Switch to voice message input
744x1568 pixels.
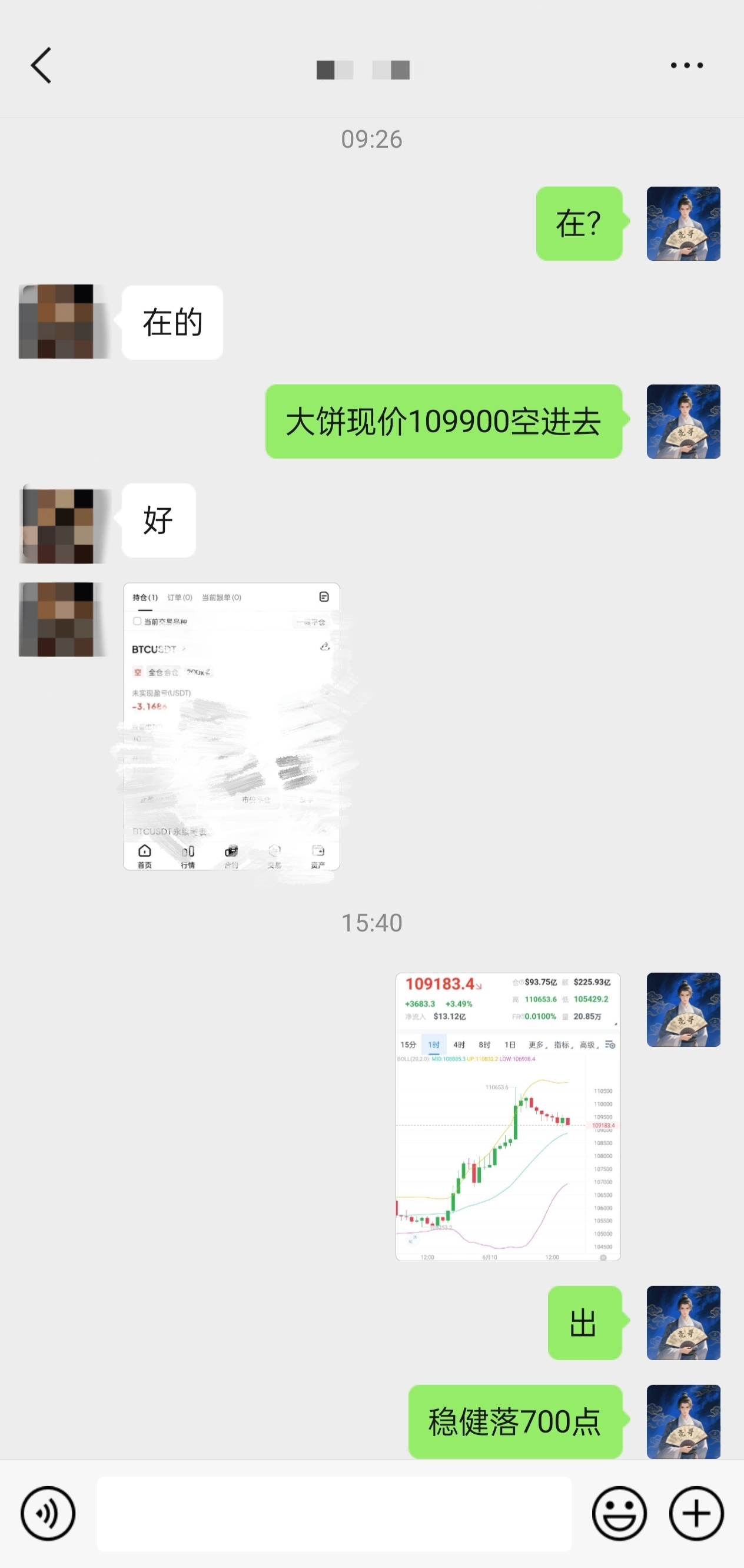[x=48, y=1513]
